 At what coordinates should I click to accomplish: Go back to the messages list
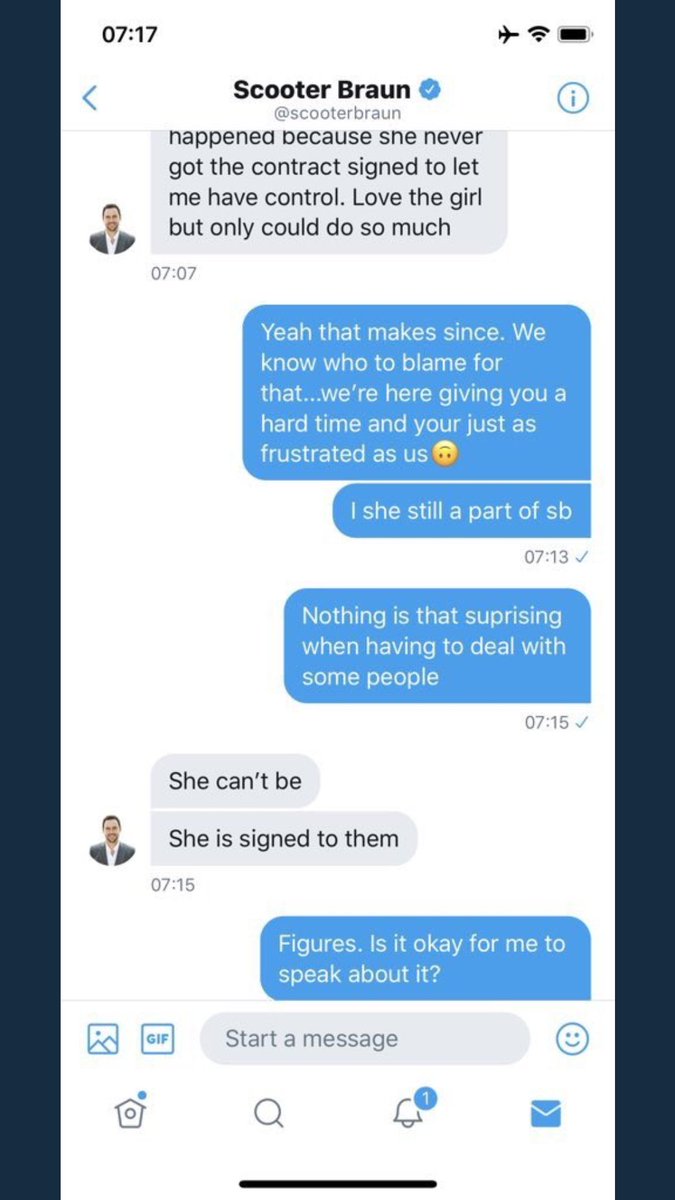pyautogui.click(x=90, y=98)
